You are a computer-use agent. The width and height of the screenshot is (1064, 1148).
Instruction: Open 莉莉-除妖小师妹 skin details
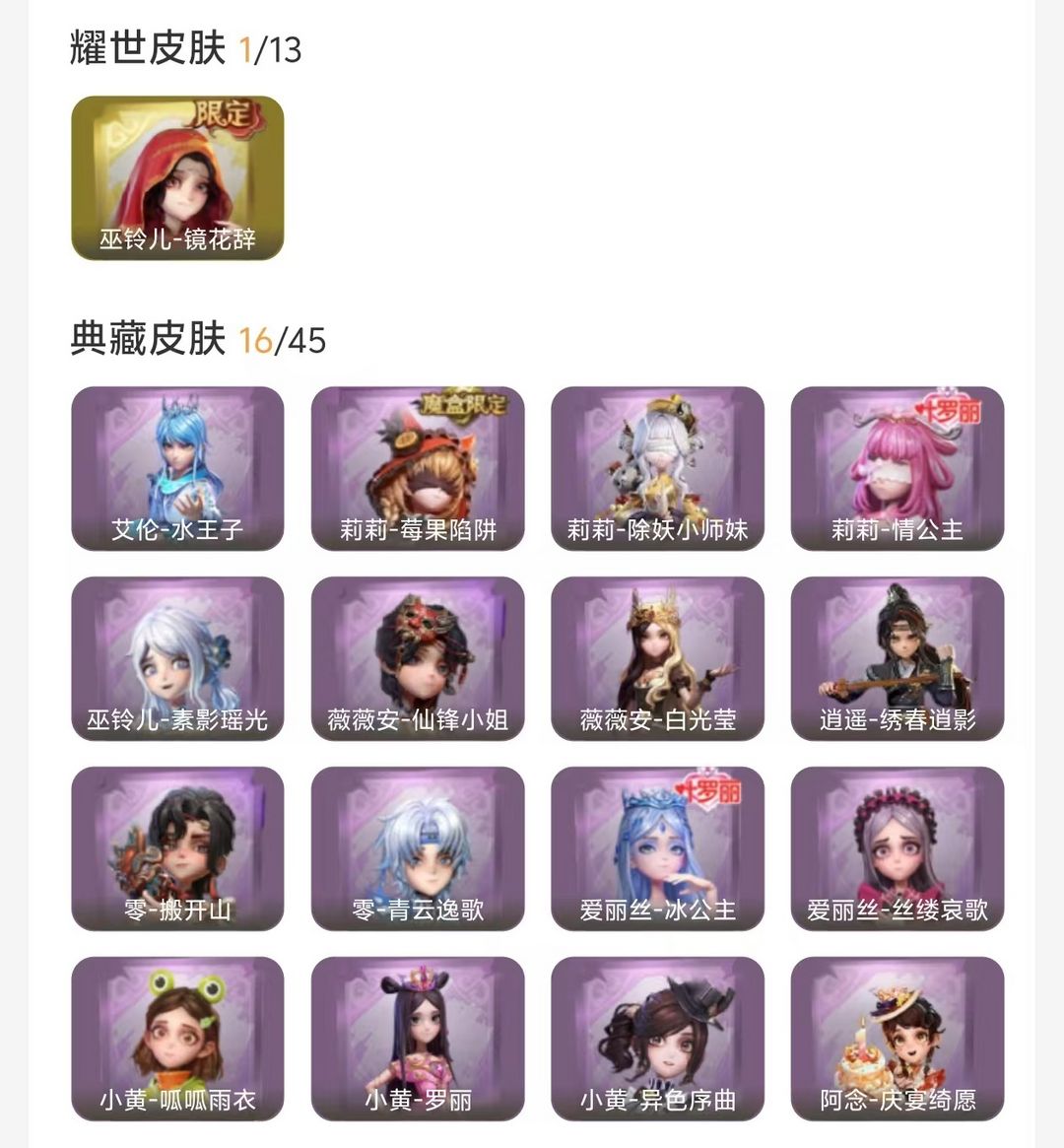657,469
